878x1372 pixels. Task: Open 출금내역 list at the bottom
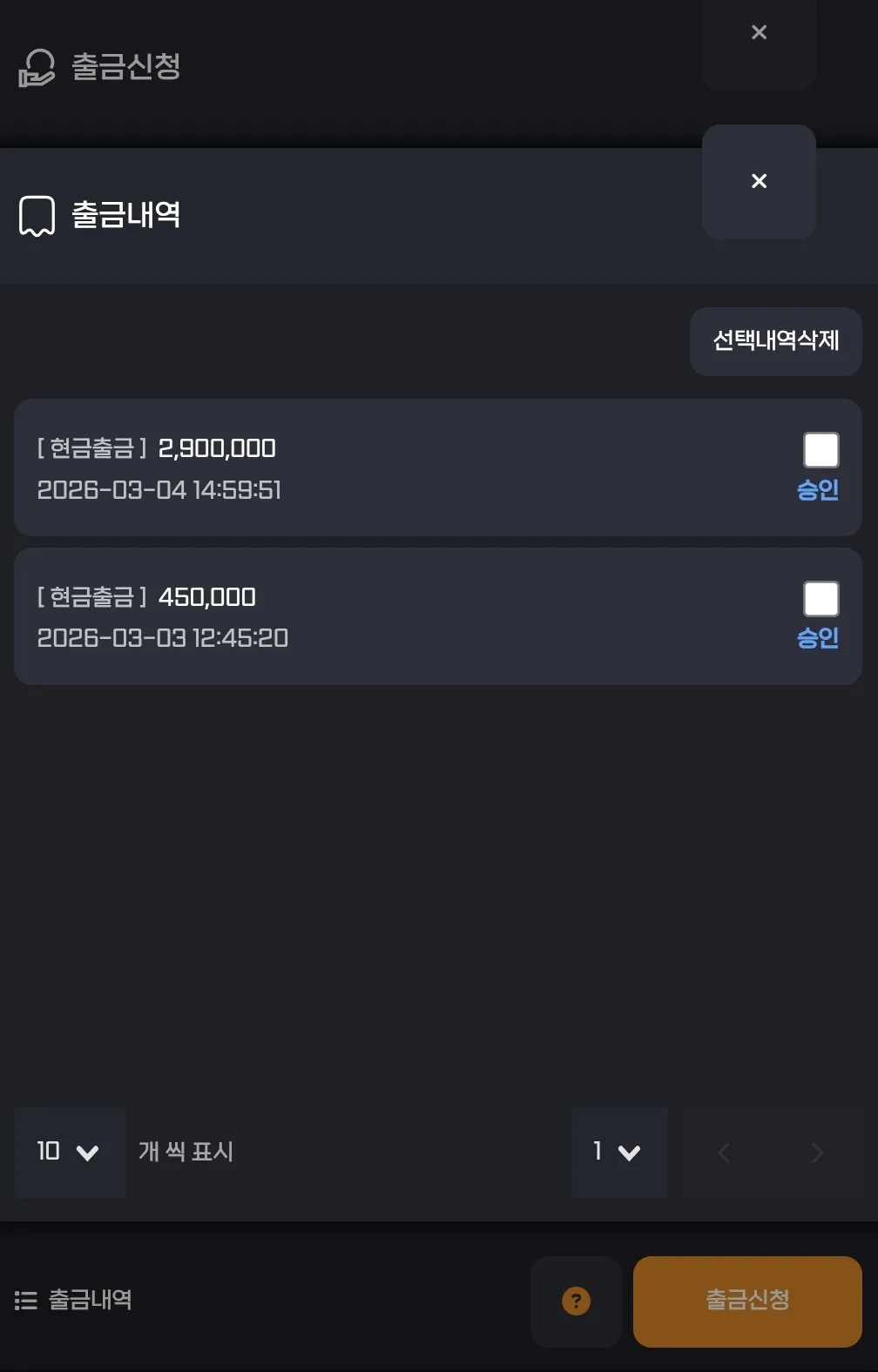pos(73,1301)
